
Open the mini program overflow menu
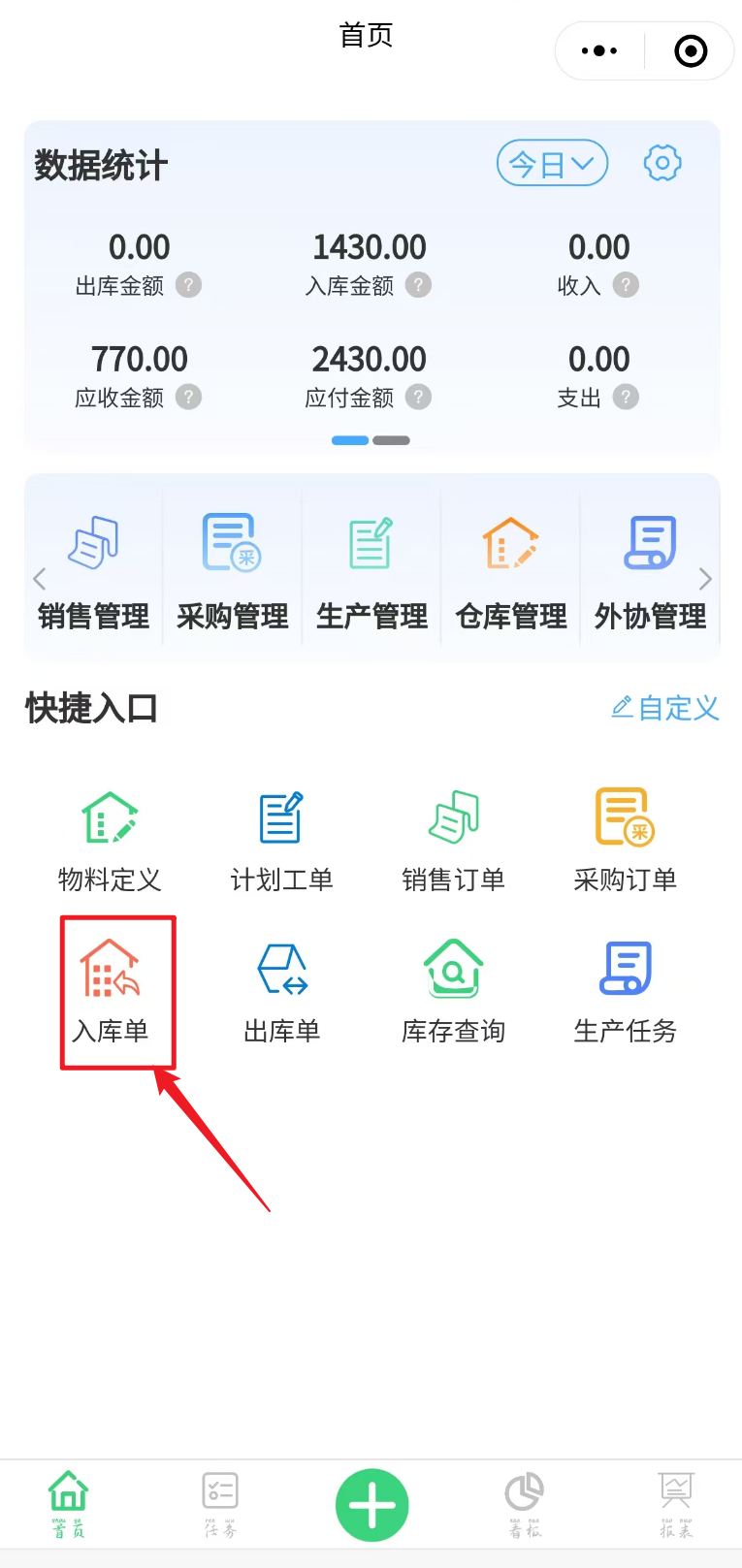click(x=599, y=50)
